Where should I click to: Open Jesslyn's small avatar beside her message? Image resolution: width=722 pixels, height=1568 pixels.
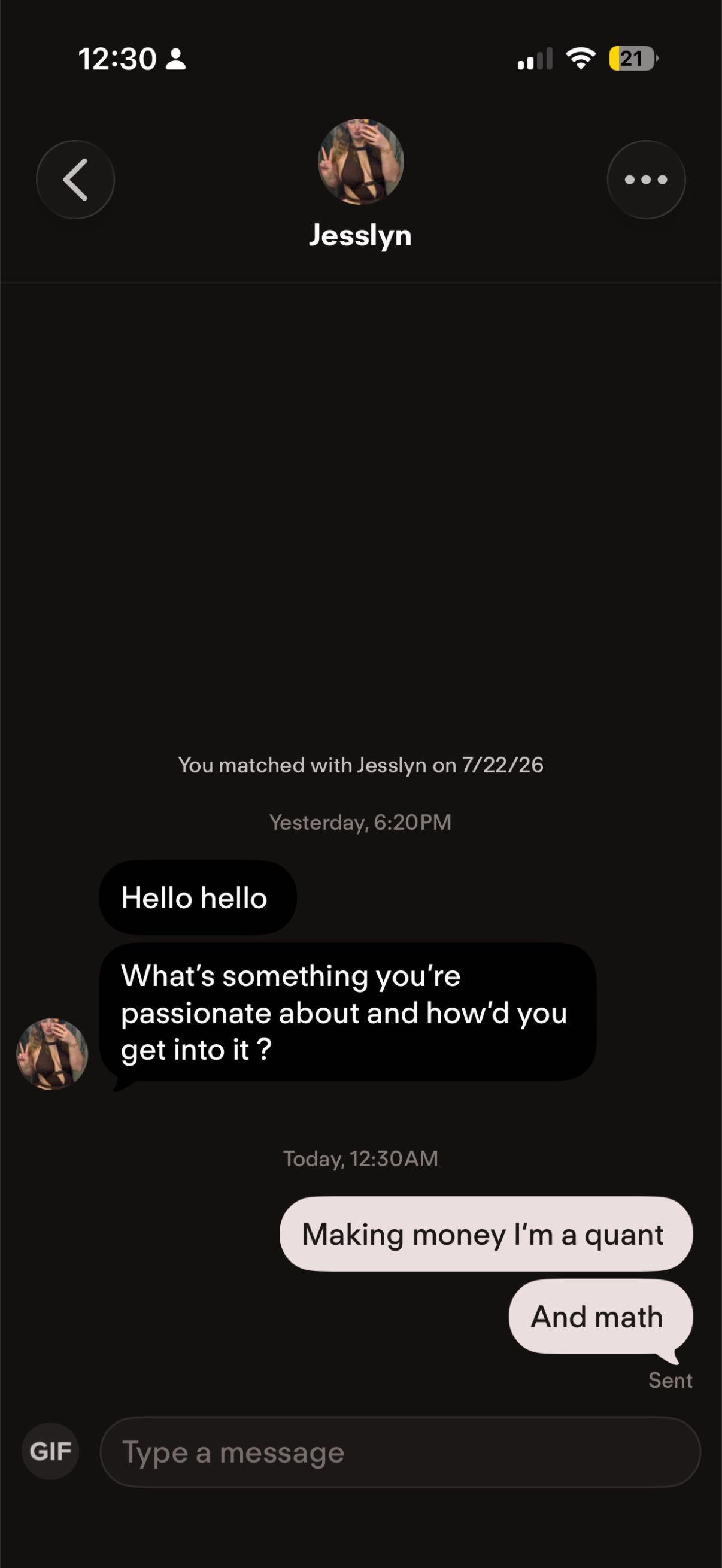52,1054
